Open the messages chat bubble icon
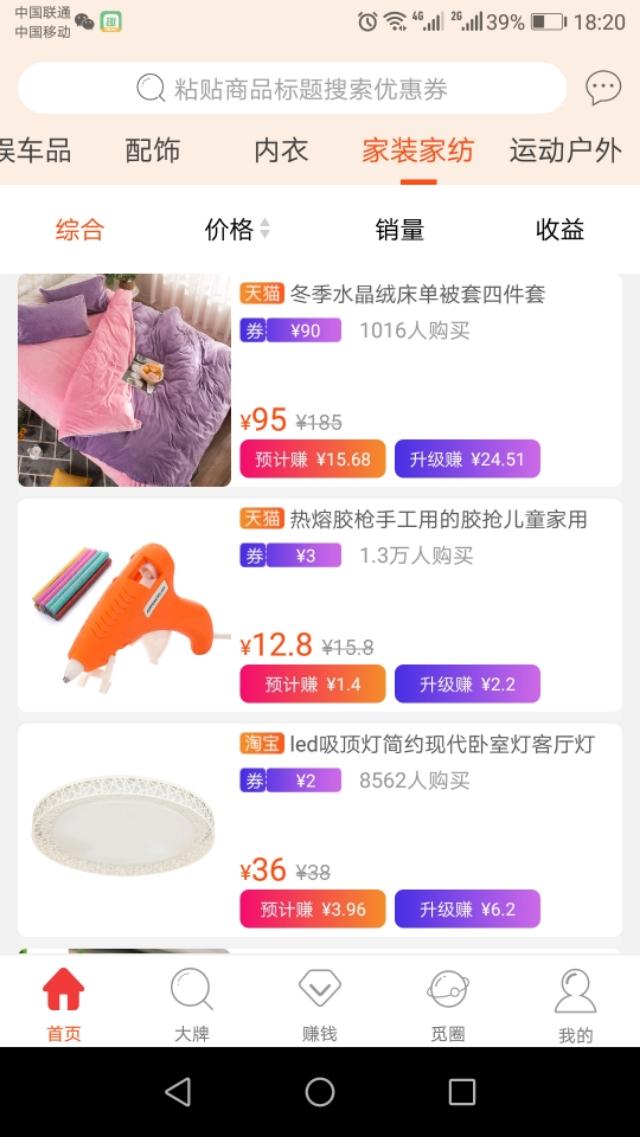640x1137 pixels. pos(603,89)
